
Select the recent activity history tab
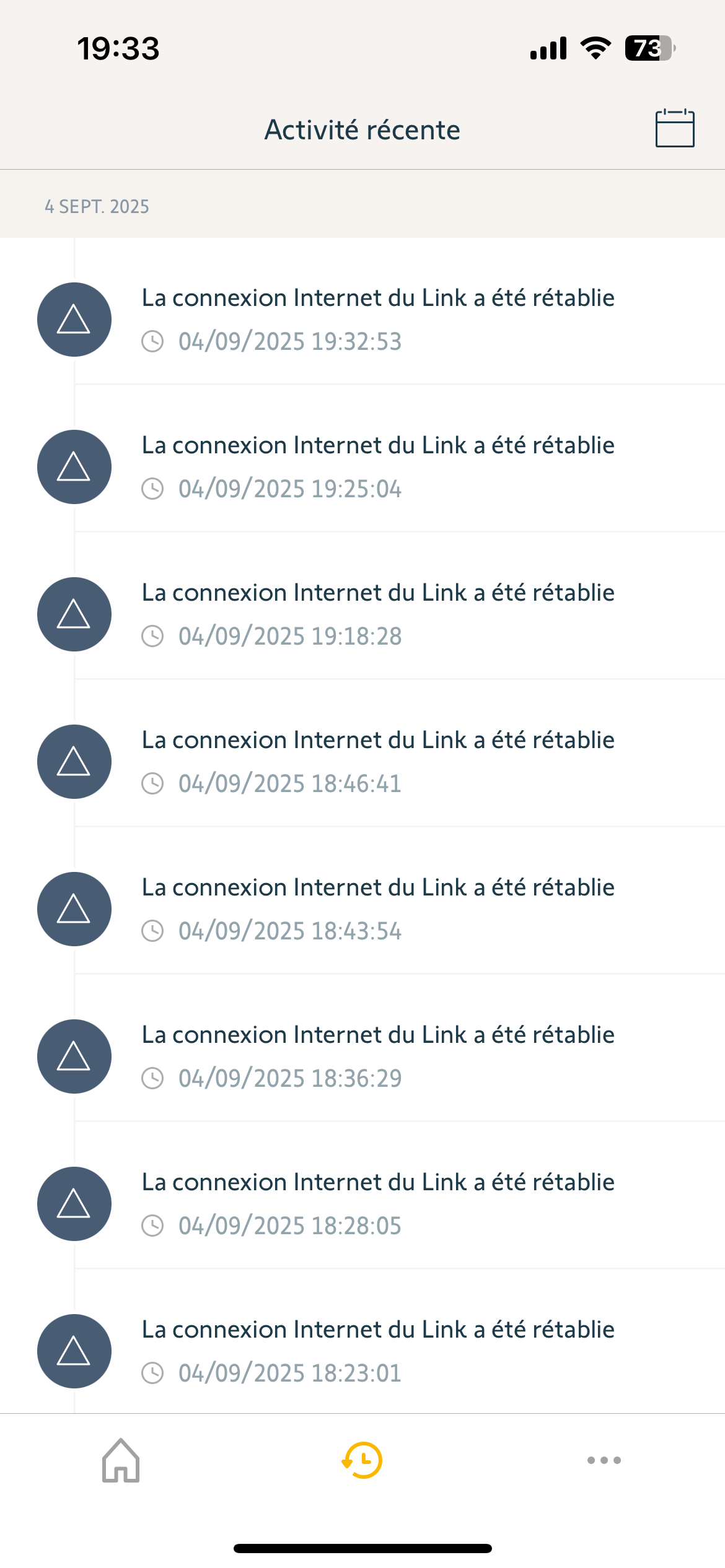(362, 1460)
